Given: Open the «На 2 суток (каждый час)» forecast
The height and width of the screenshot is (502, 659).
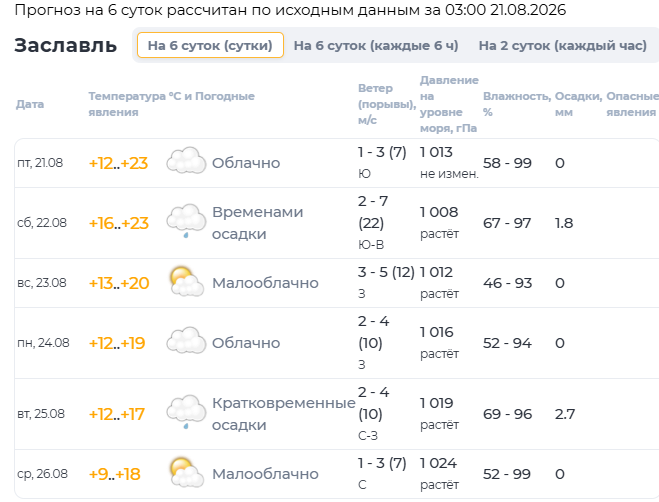Looking at the screenshot, I should click(562, 45).
